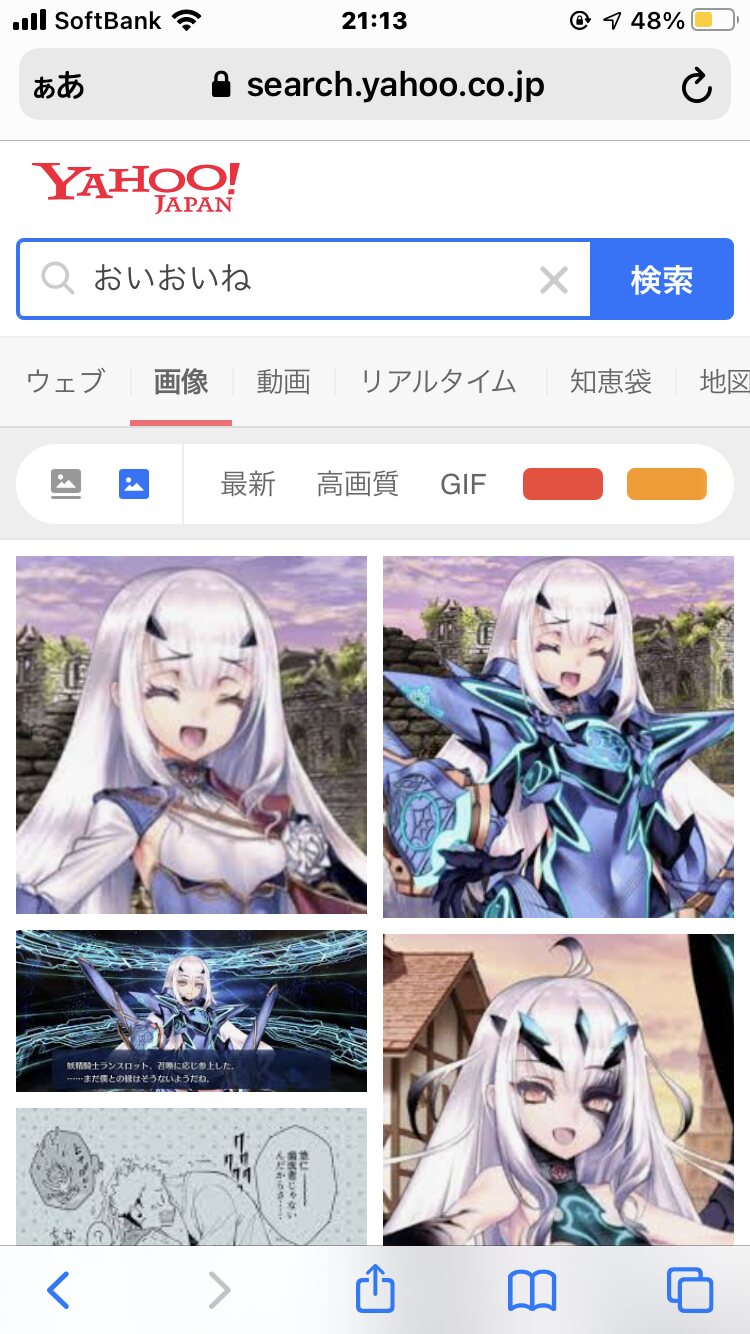This screenshot has height=1334, width=750.
Task: Go to the 知恵袋 tab
Action: [610, 382]
